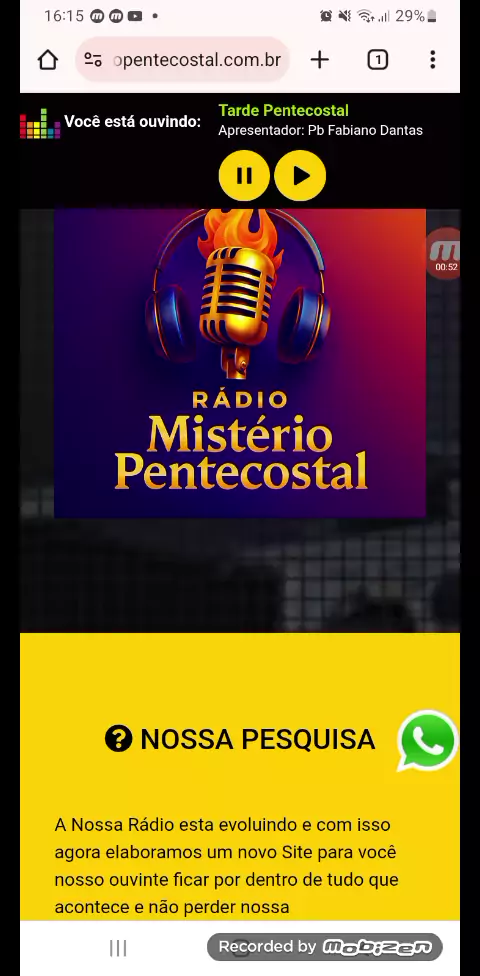The height and width of the screenshot is (976, 480).
Task: Tap the Mobizen recording bubble
Action: pyautogui.click(x=446, y=253)
